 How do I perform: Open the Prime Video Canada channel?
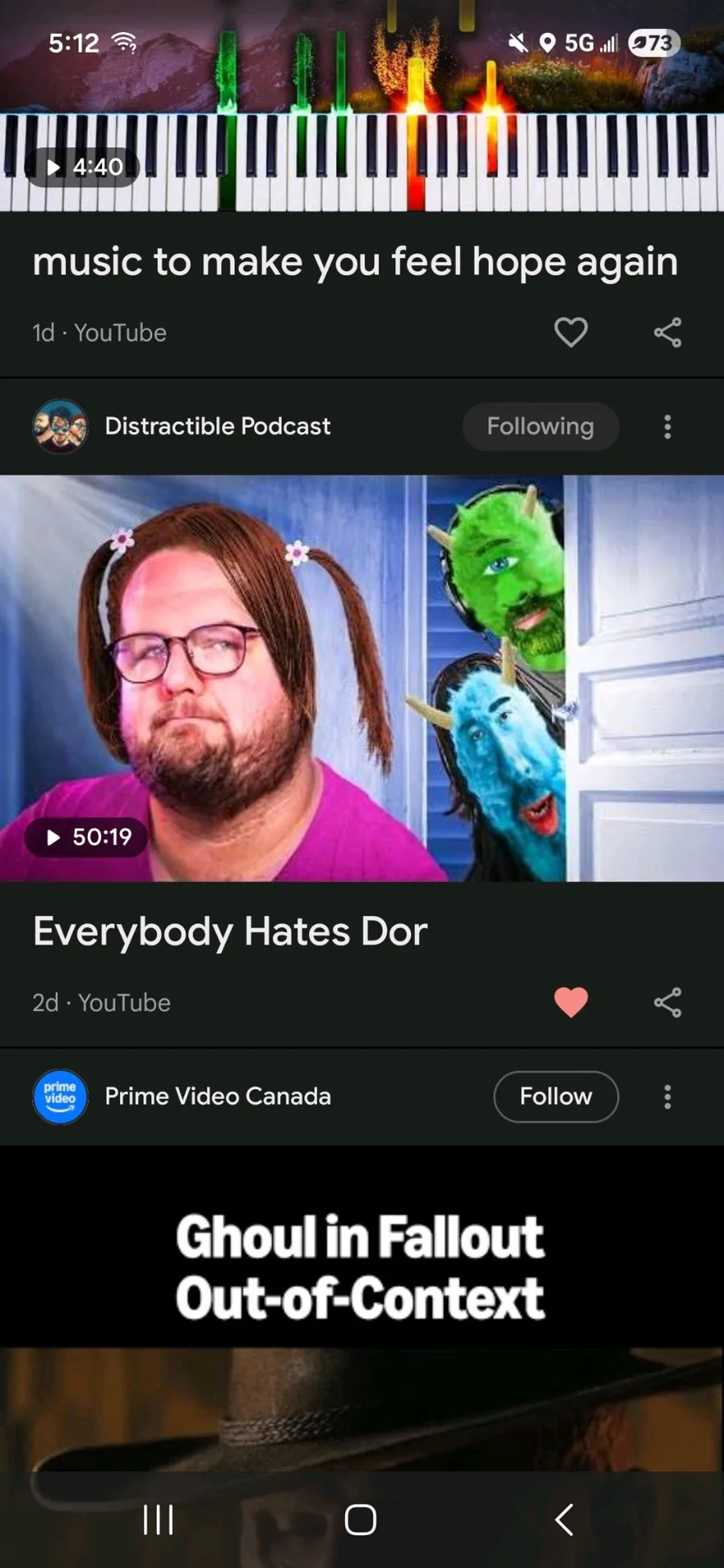coord(217,1097)
